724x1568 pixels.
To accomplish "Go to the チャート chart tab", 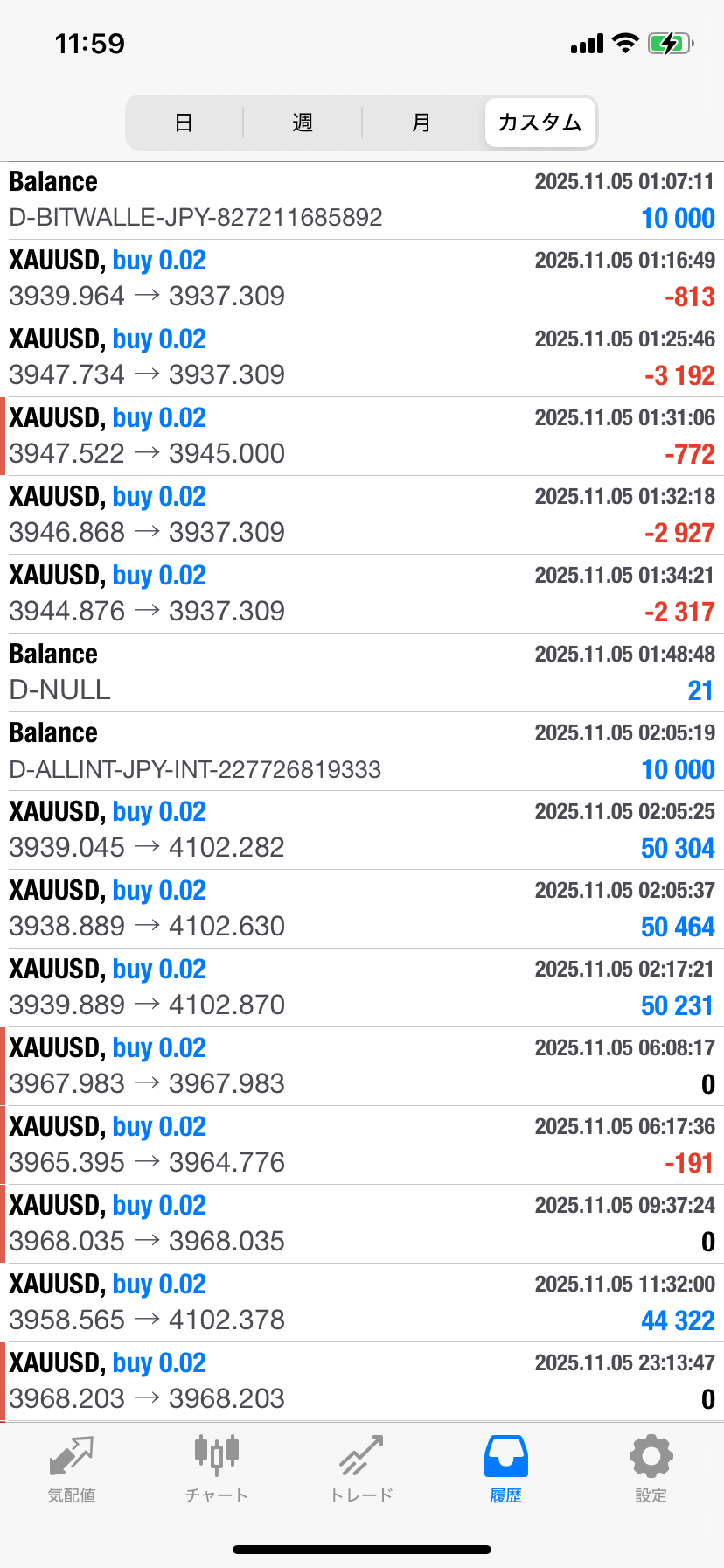I will [x=217, y=1470].
